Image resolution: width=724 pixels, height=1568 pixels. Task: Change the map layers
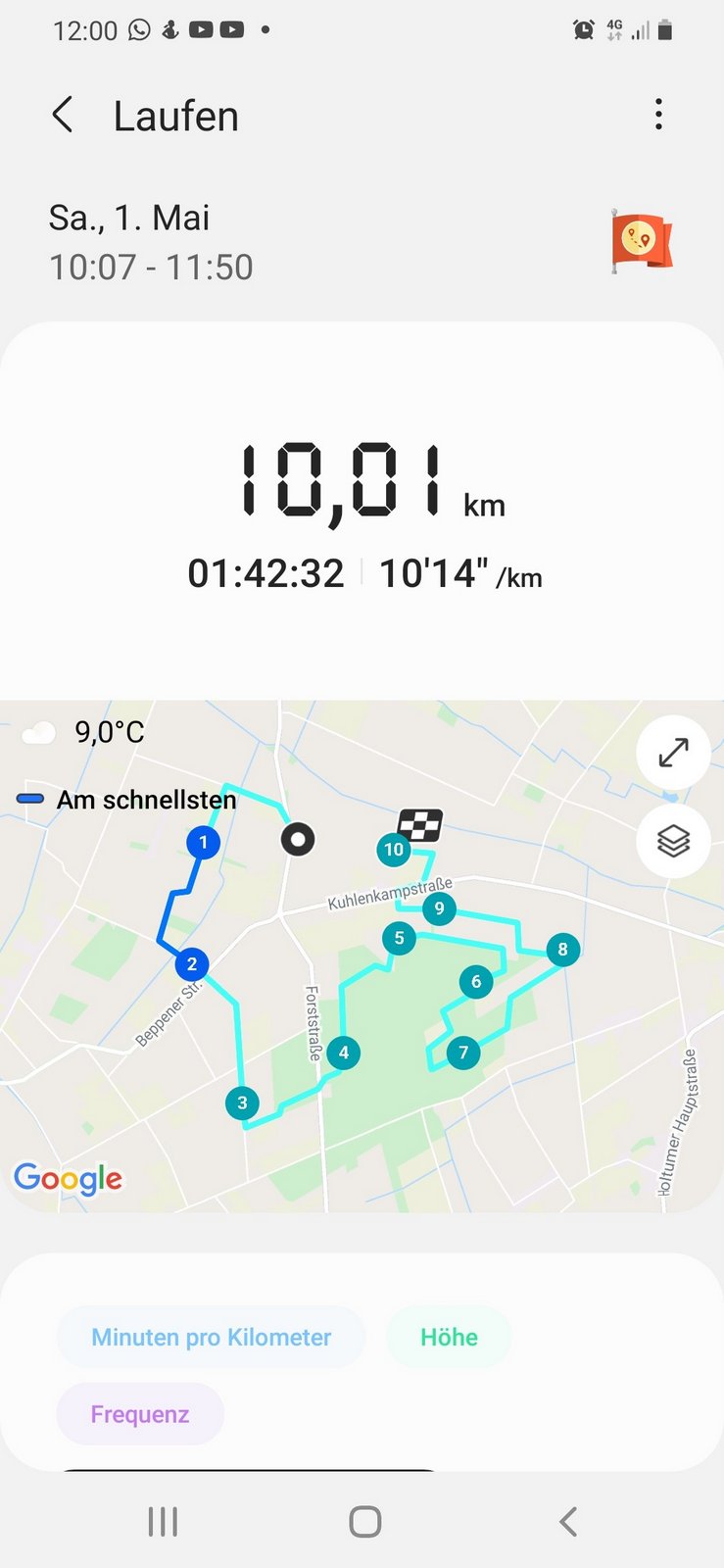pyautogui.click(x=673, y=841)
